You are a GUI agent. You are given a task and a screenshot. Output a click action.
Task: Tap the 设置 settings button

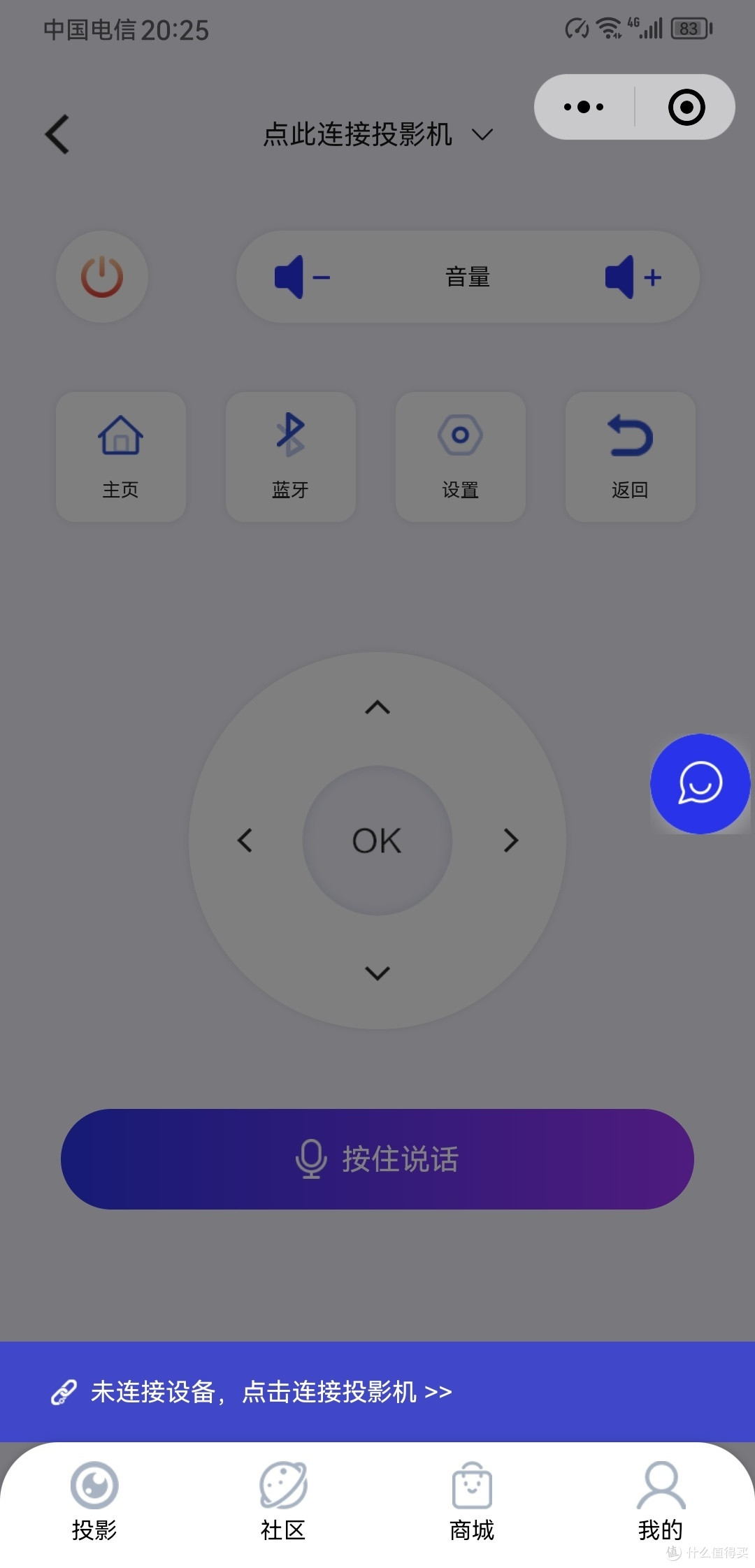[x=461, y=456]
